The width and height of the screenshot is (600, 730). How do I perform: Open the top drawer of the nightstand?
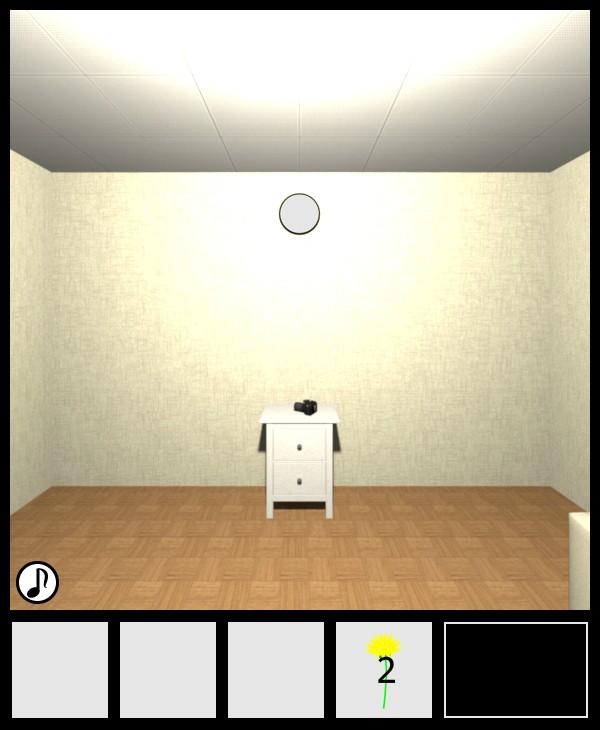tap(299, 443)
